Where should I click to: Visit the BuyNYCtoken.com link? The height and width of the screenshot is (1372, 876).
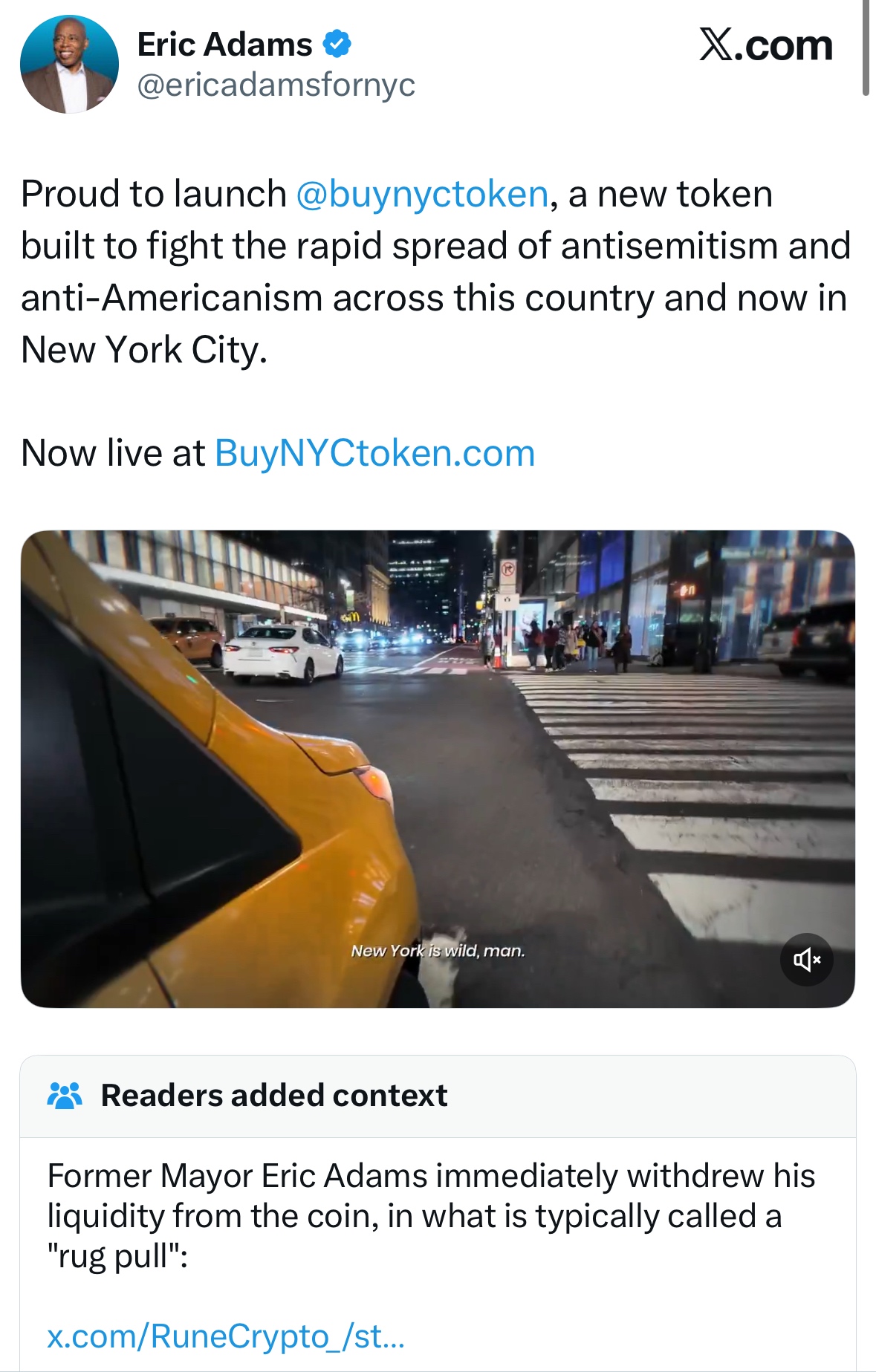click(x=374, y=453)
